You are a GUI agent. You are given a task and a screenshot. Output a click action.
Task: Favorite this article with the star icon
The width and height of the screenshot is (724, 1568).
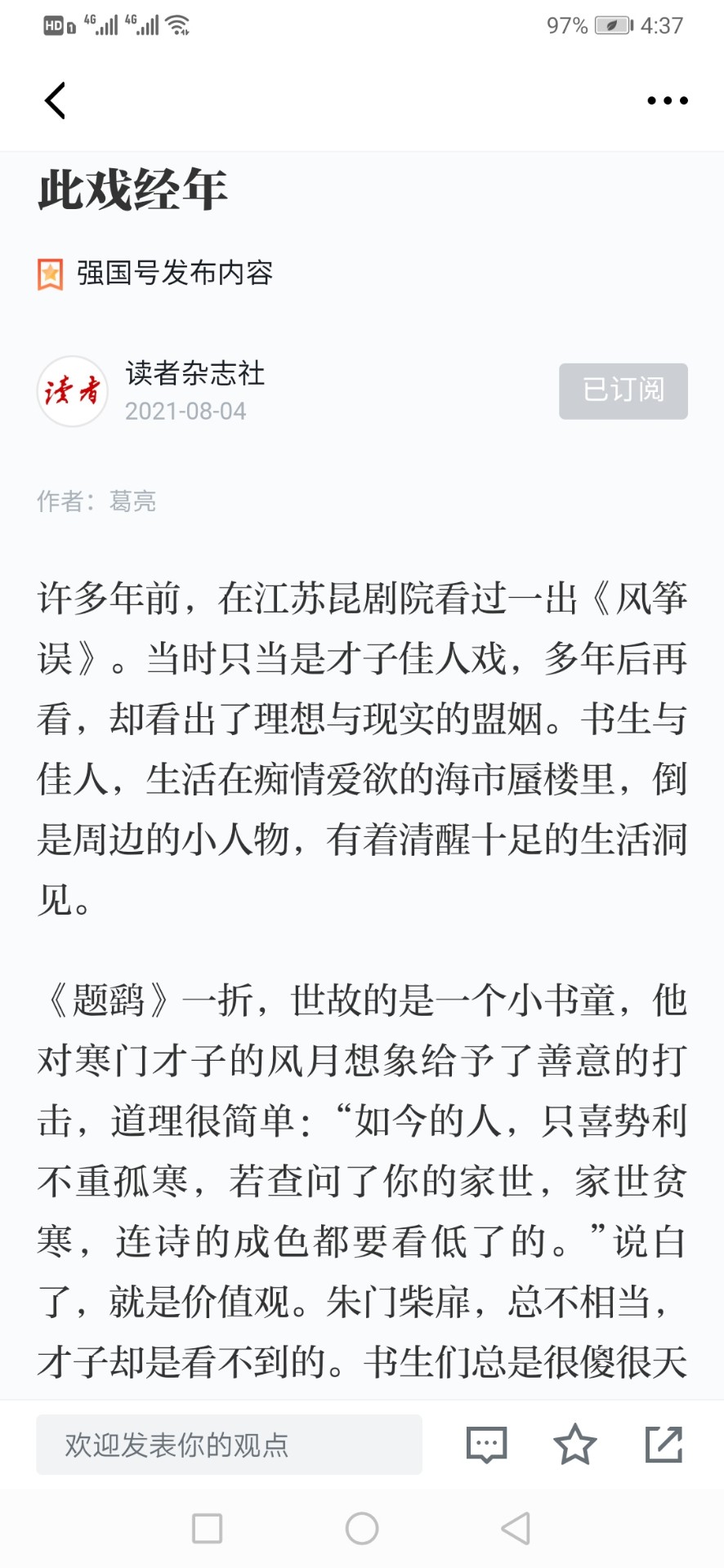pyautogui.click(x=575, y=1444)
